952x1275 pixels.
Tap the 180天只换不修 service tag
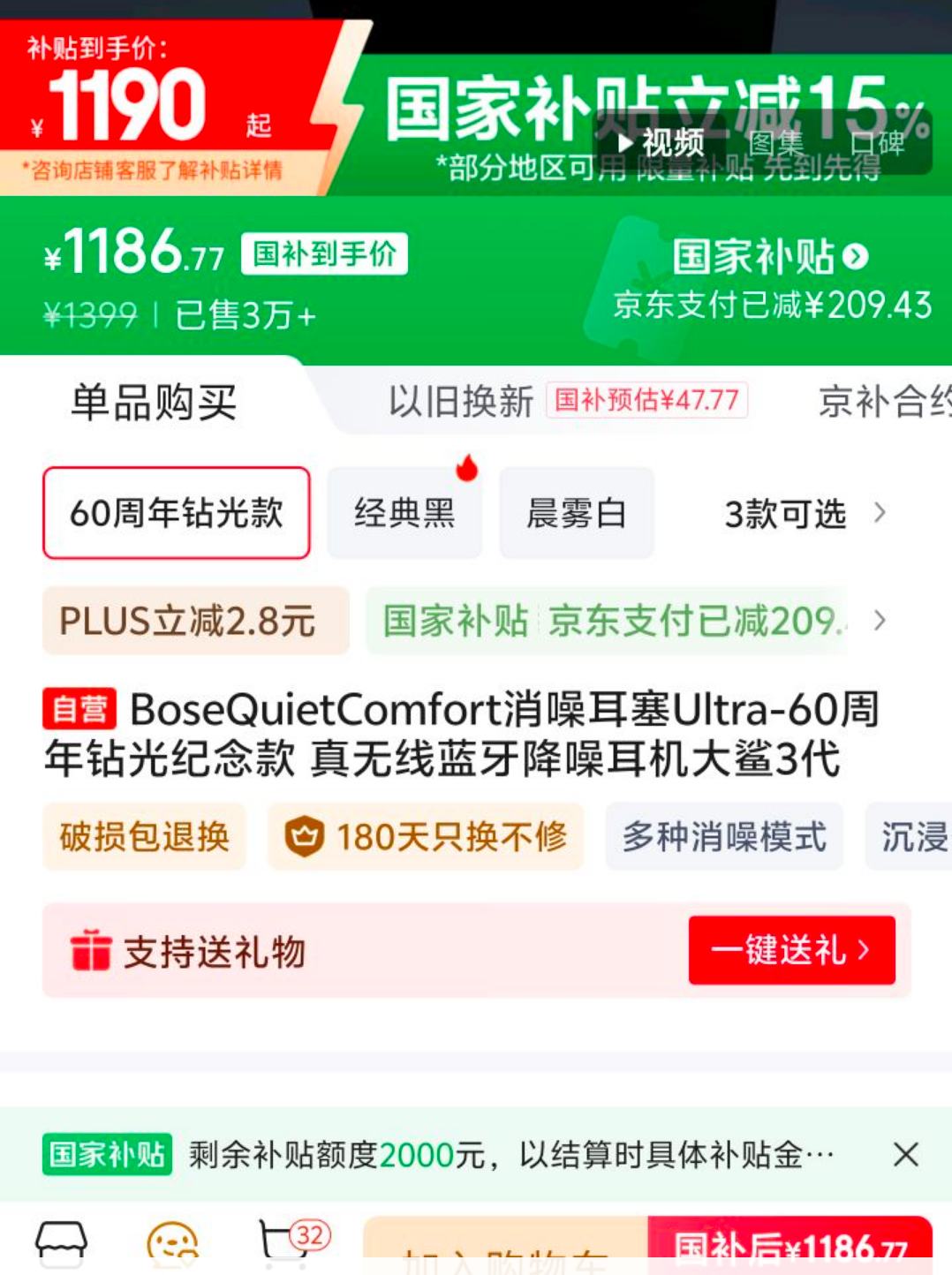click(426, 836)
